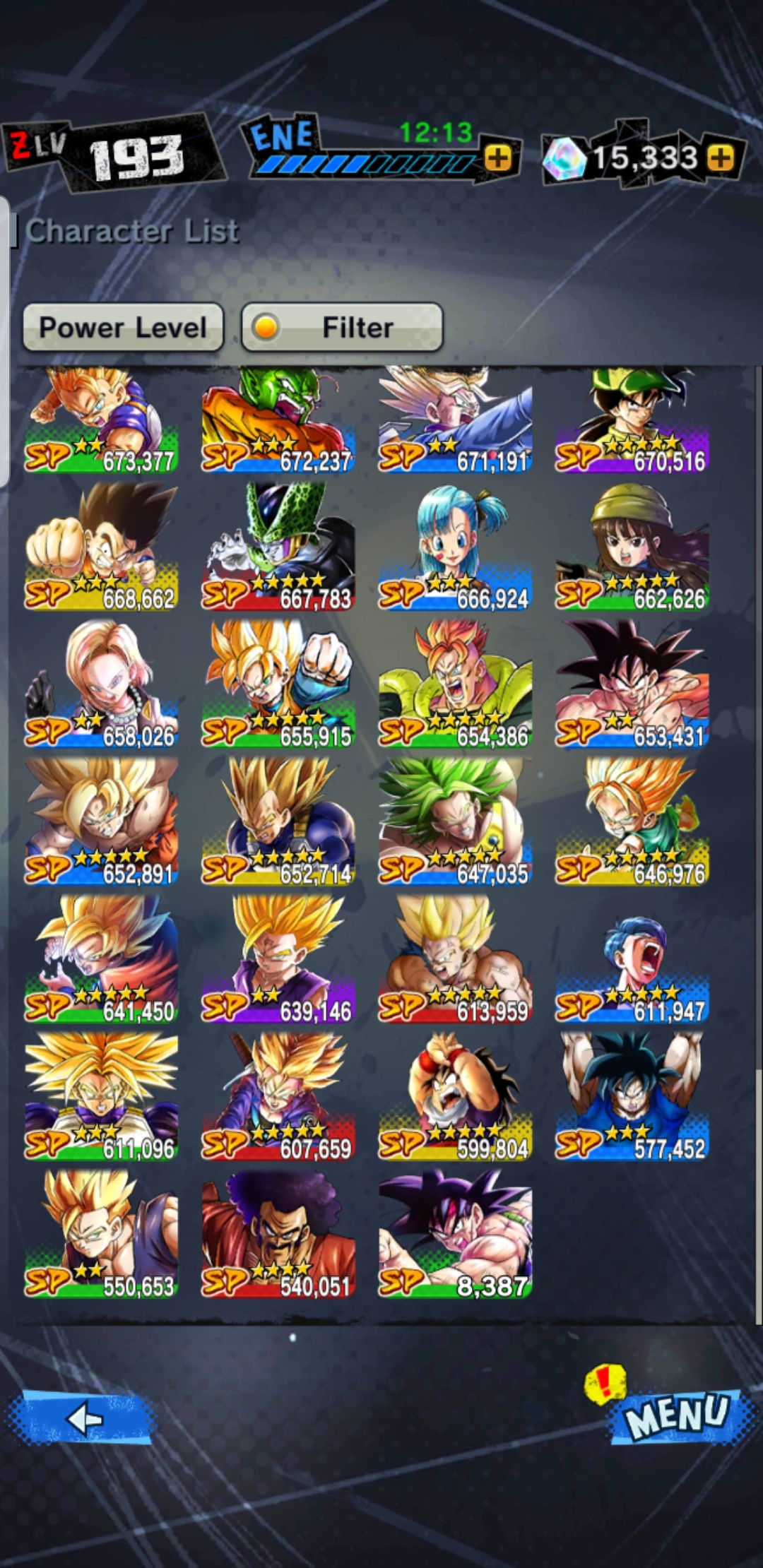
Task: Choose the character with power level 599,804
Action: pos(455,1096)
